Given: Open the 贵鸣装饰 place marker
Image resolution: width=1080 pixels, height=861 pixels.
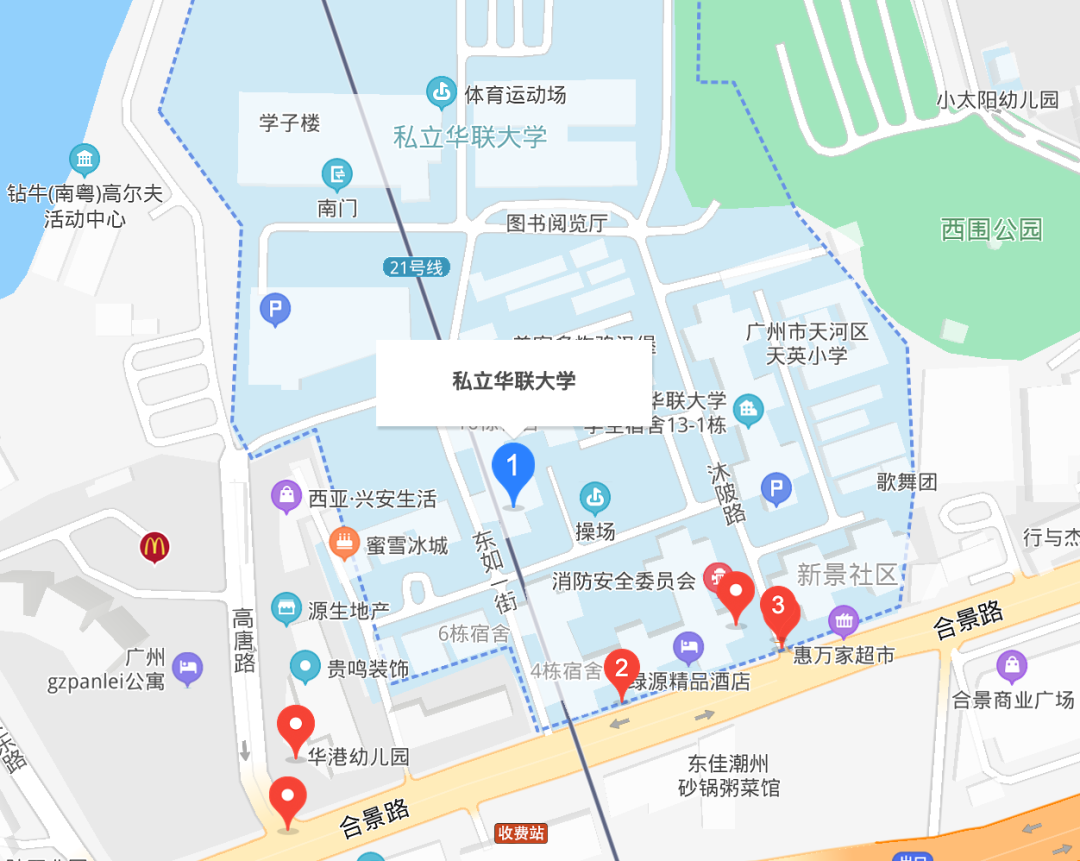Looking at the screenshot, I should (x=305, y=666).
